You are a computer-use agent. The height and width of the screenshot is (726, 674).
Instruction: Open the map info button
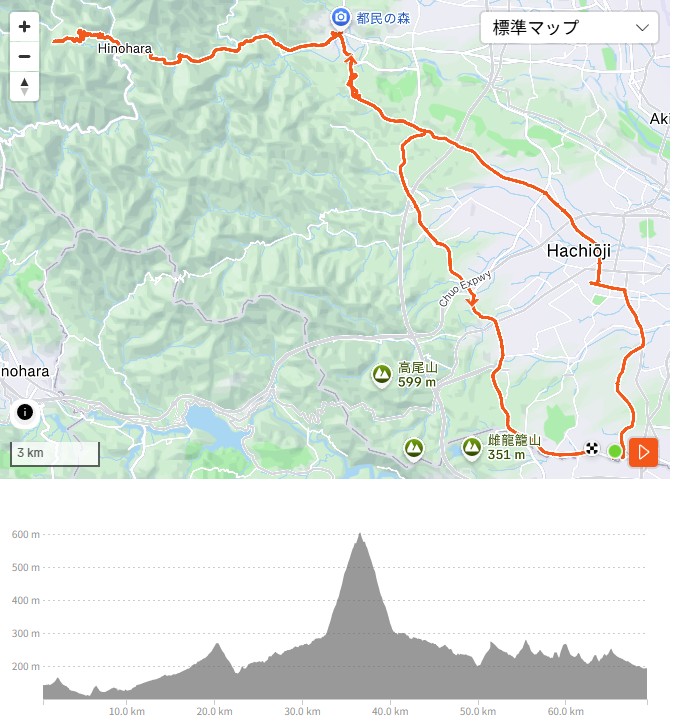point(25,411)
